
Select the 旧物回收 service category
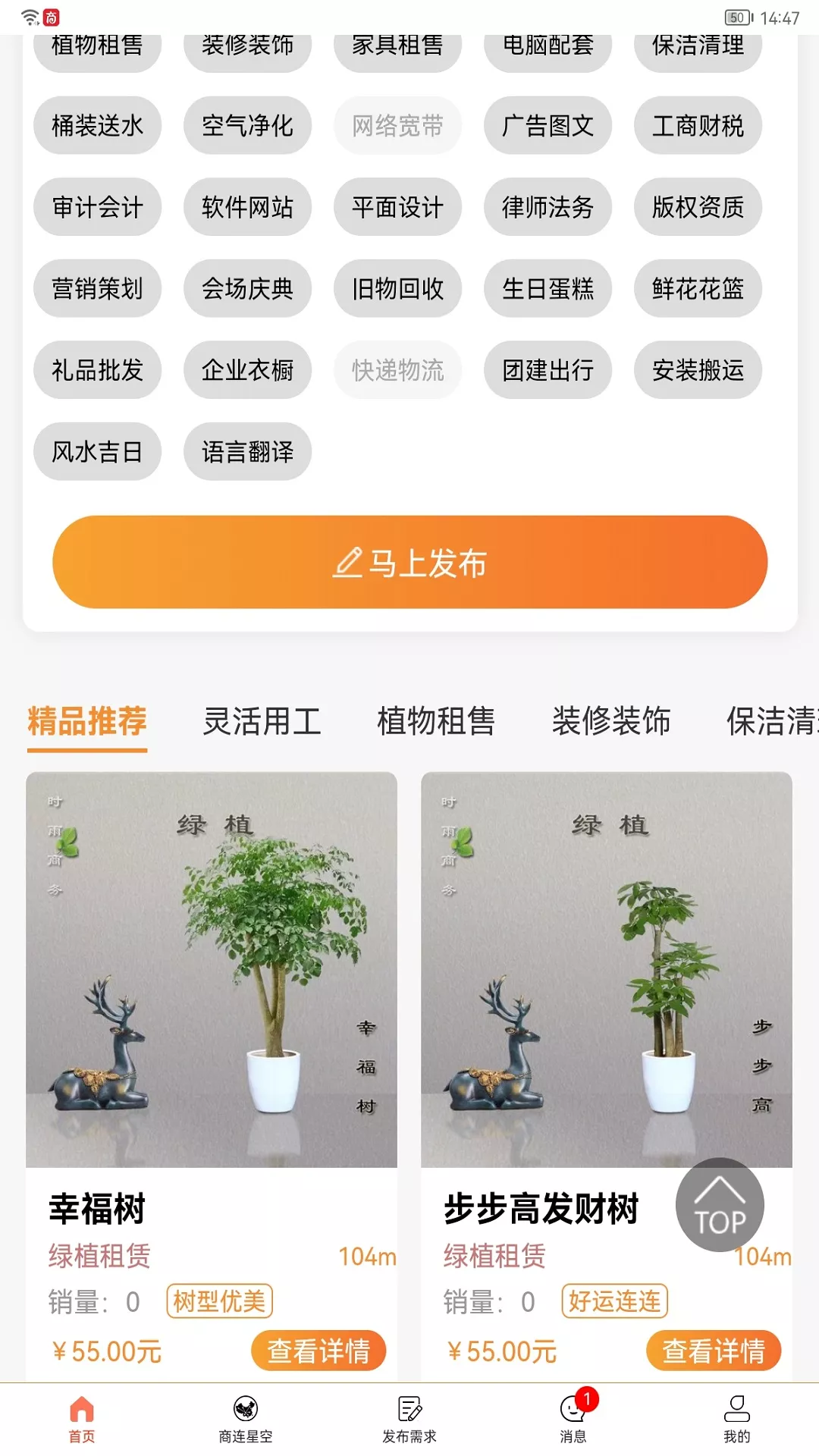397,289
